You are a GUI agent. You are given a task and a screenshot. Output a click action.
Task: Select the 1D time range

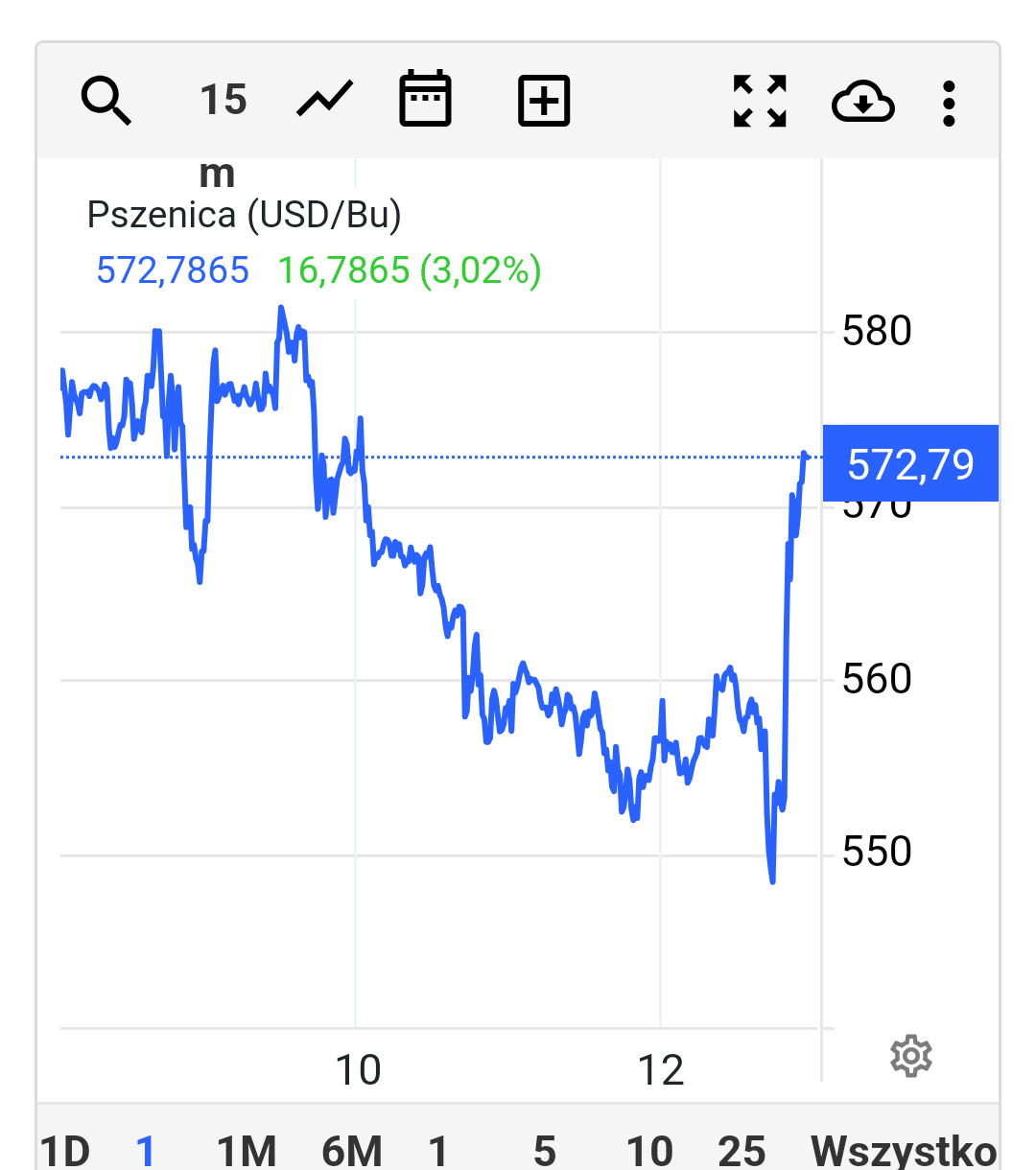[65, 1150]
